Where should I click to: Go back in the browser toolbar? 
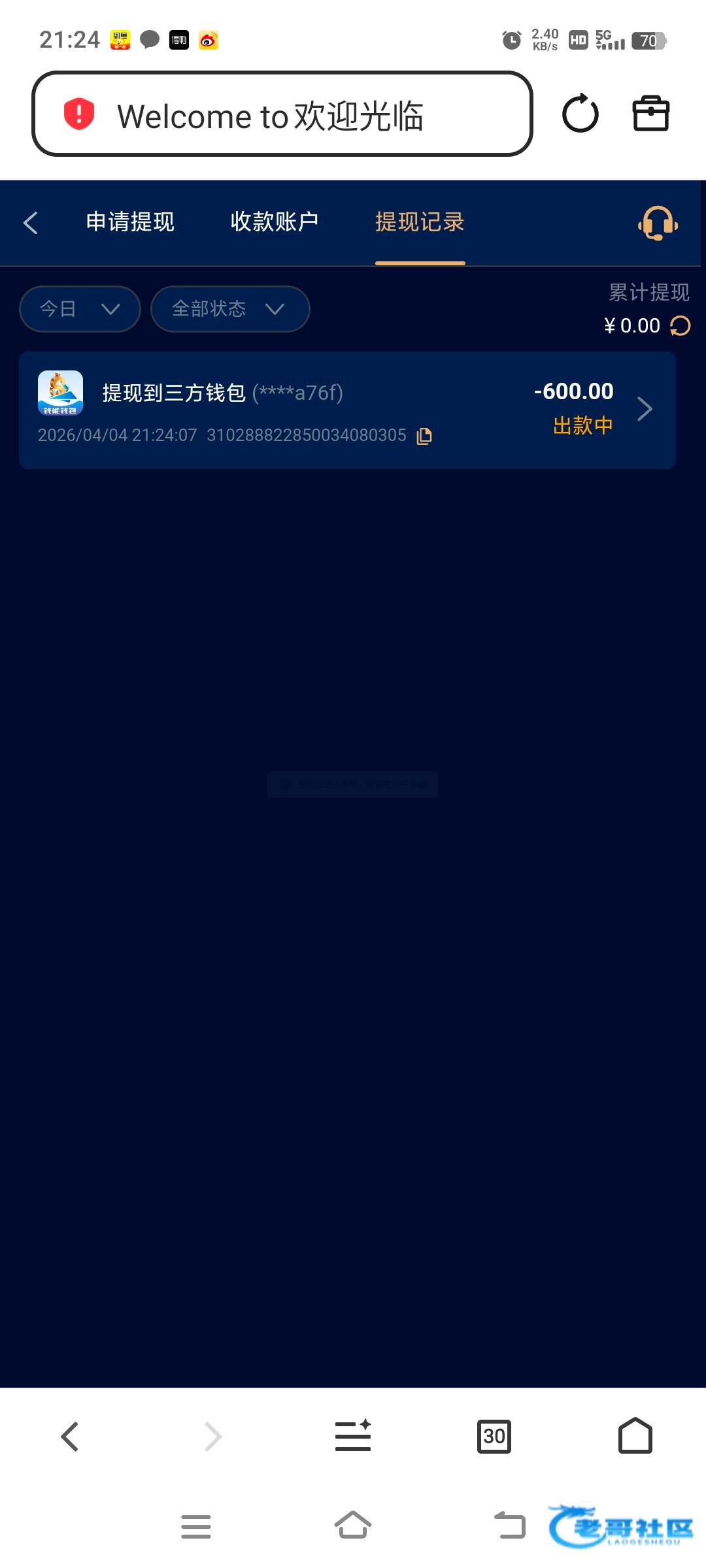(69, 1437)
